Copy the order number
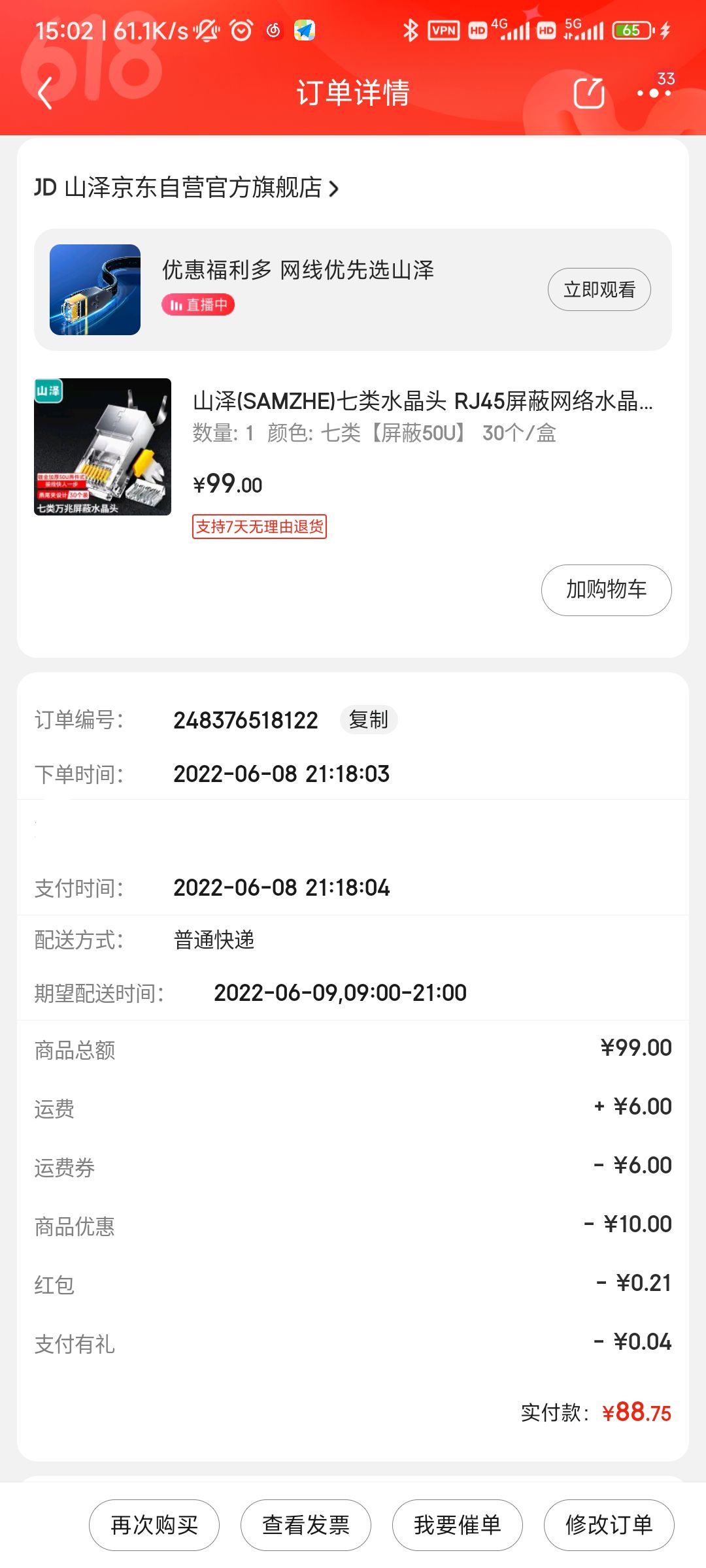The image size is (706, 1568). pos(368,720)
